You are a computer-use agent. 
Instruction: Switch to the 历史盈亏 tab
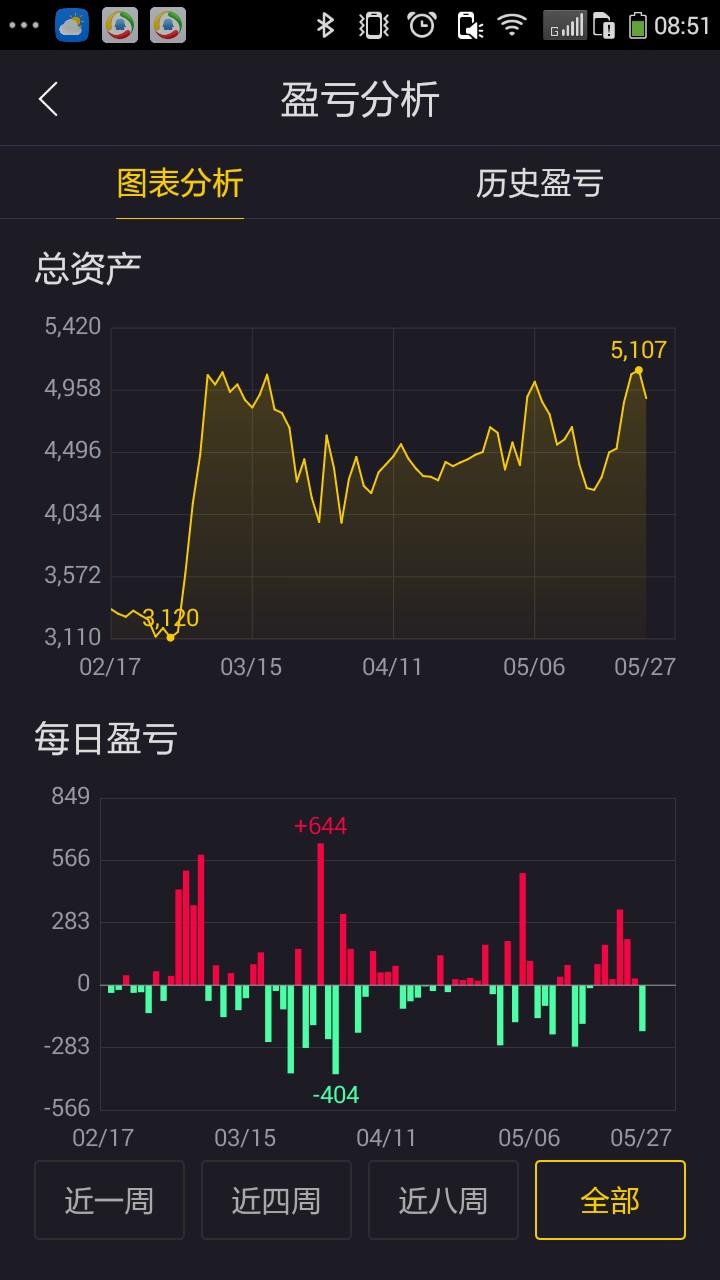(540, 183)
